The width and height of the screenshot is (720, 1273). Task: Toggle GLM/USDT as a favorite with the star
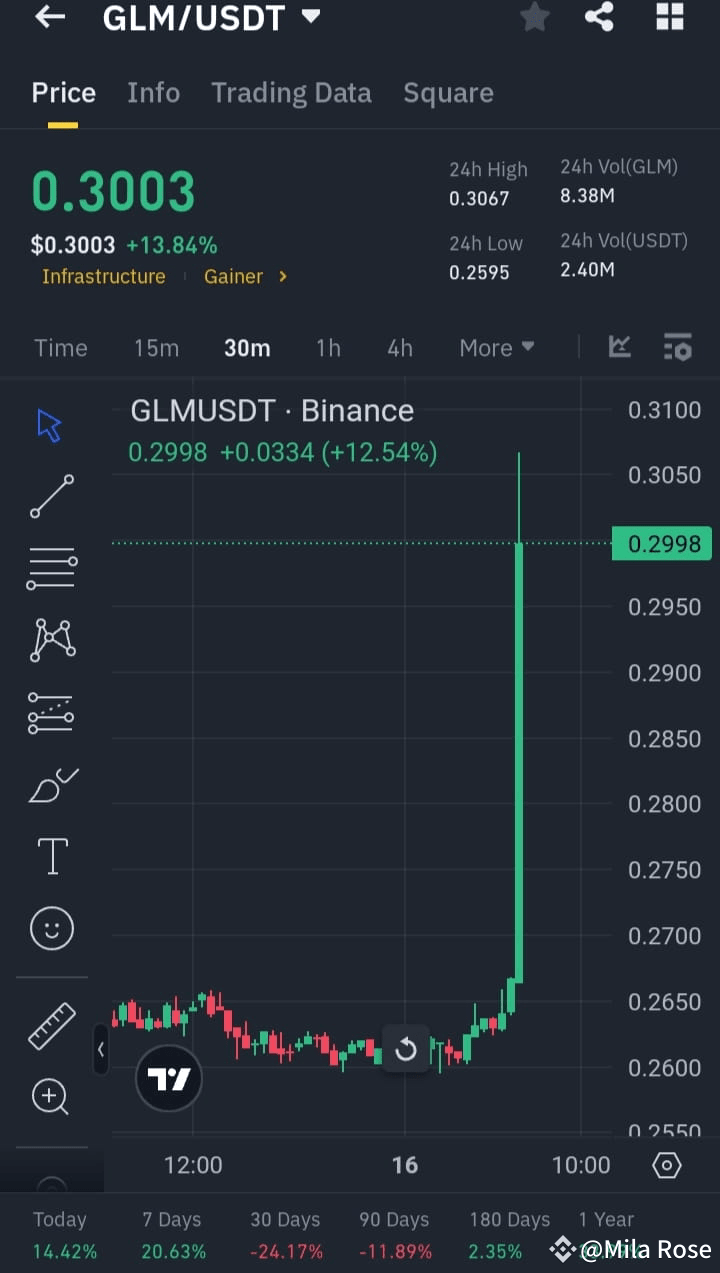(534, 17)
